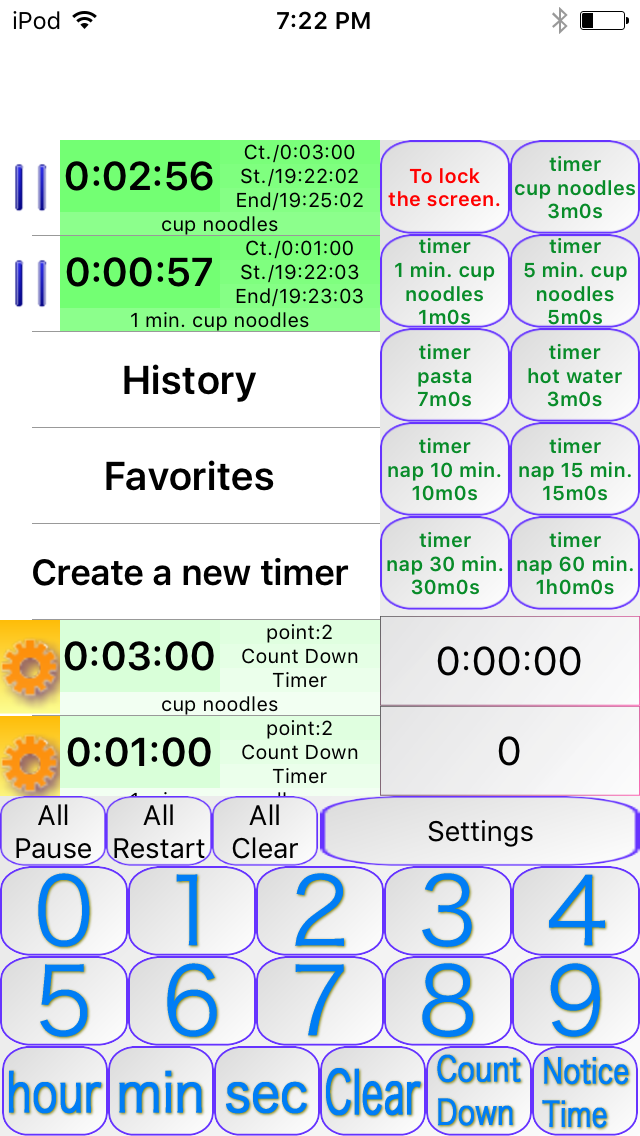Select the nap 60 min. preset

point(575,563)
